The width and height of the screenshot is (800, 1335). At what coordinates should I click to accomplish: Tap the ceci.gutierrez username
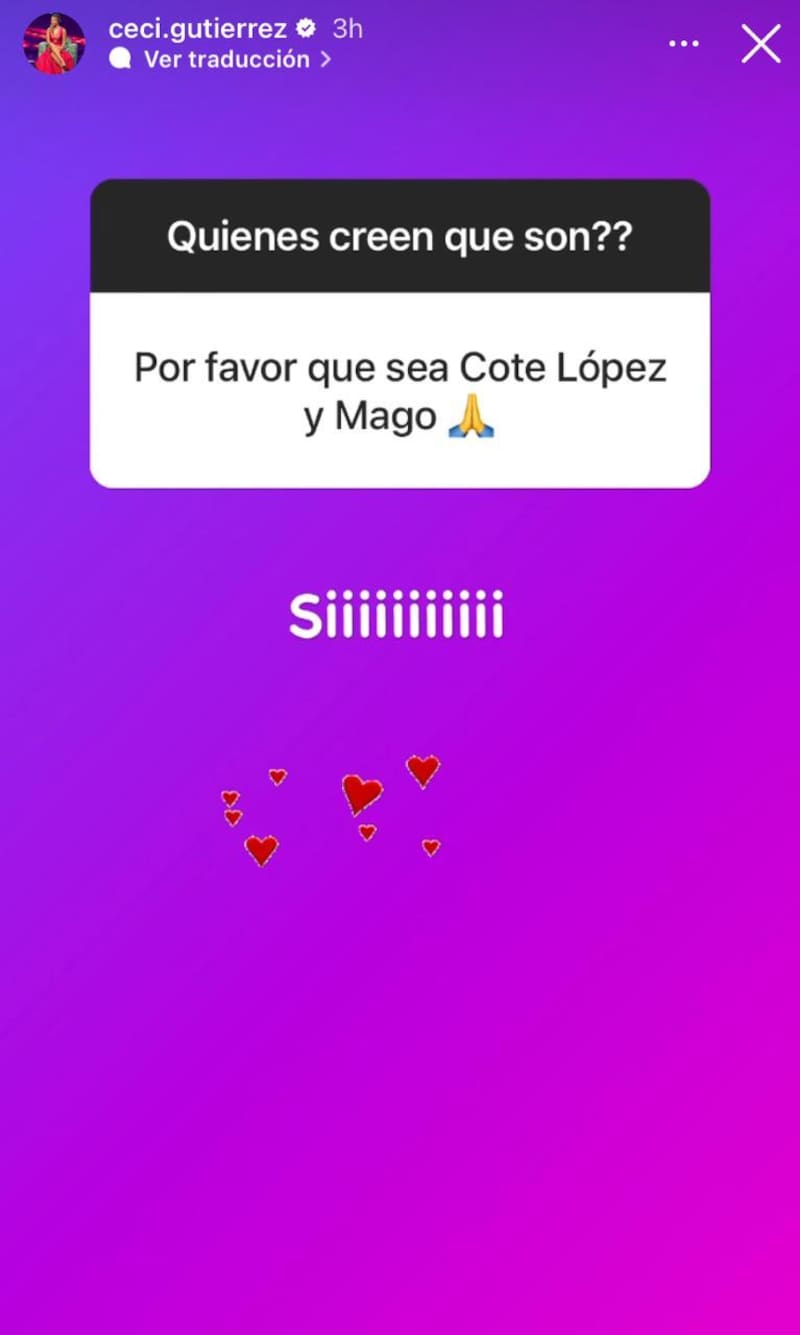tap(197, 28)
